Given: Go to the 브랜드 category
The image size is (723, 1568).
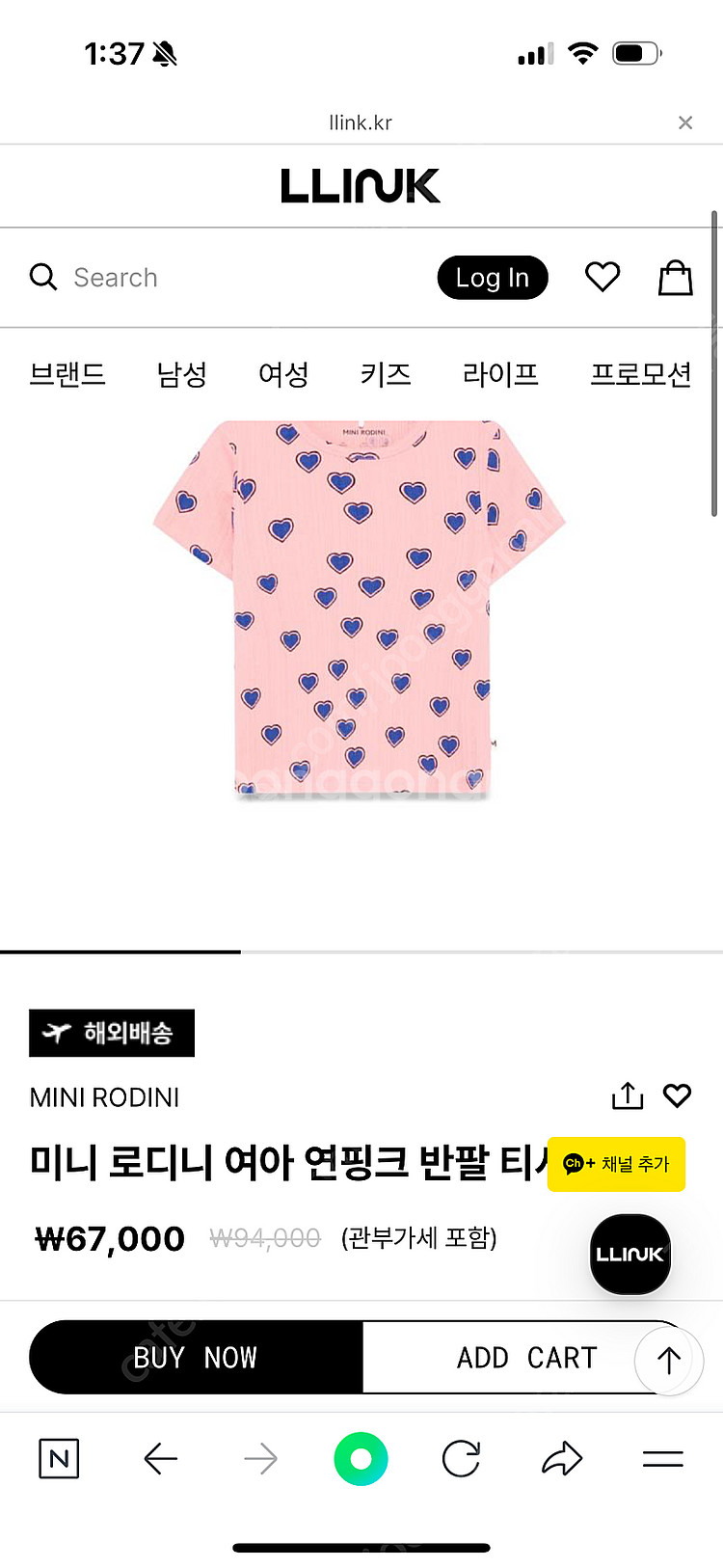Looking at the screenshot, I should (67, 374).
